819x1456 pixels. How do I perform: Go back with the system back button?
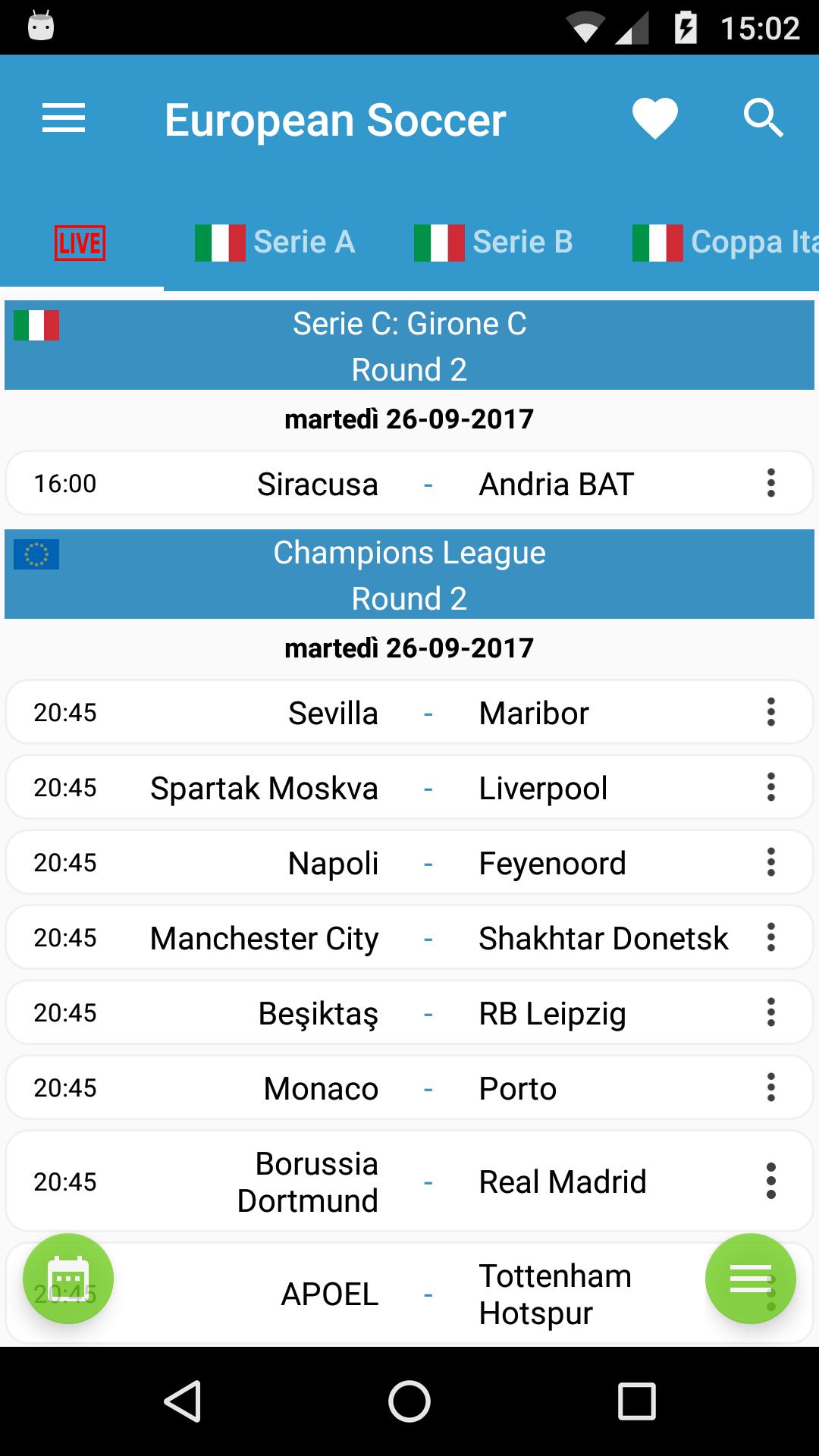(183, 1400)
